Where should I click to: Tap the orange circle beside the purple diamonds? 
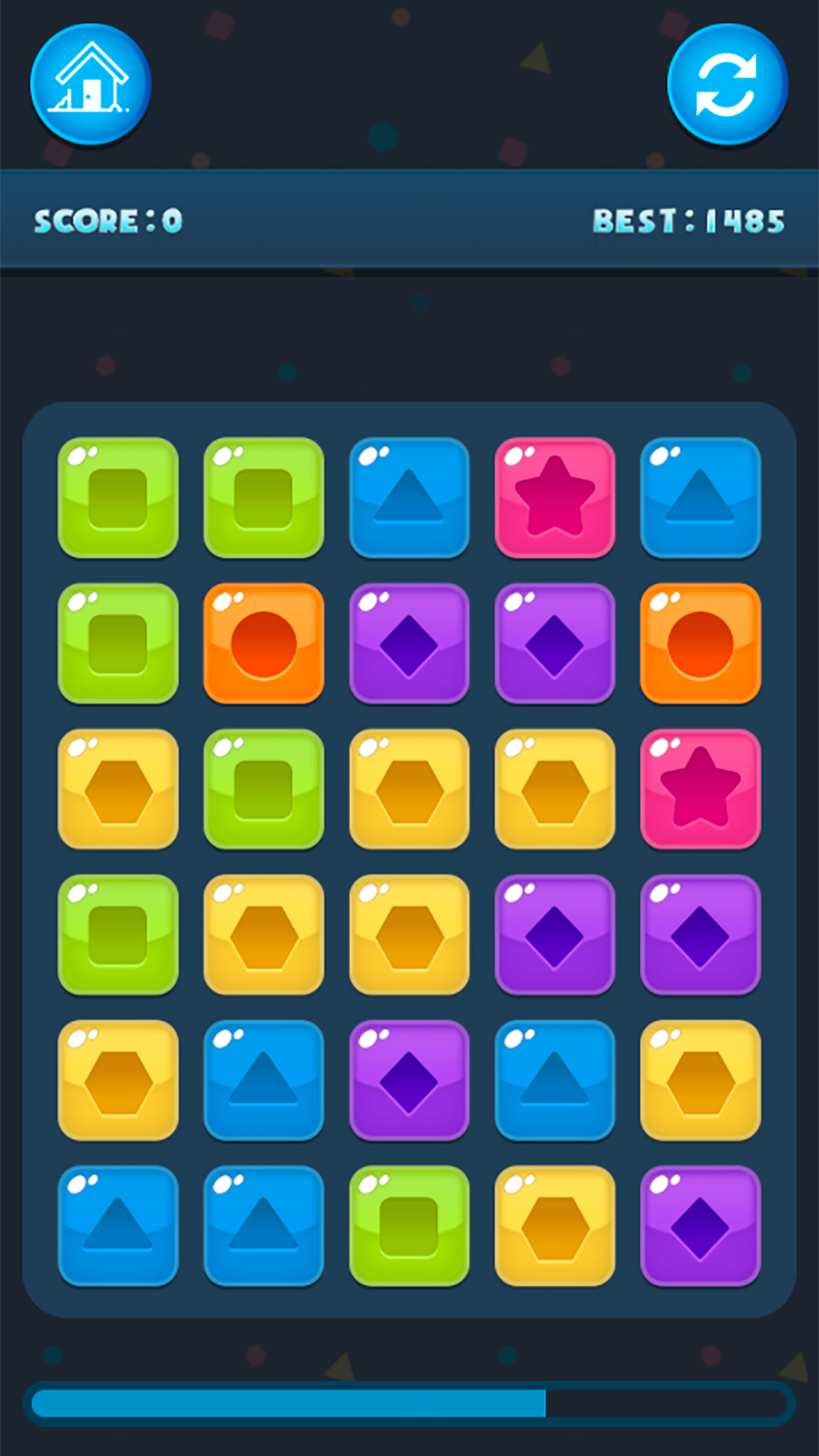point(263,643)
